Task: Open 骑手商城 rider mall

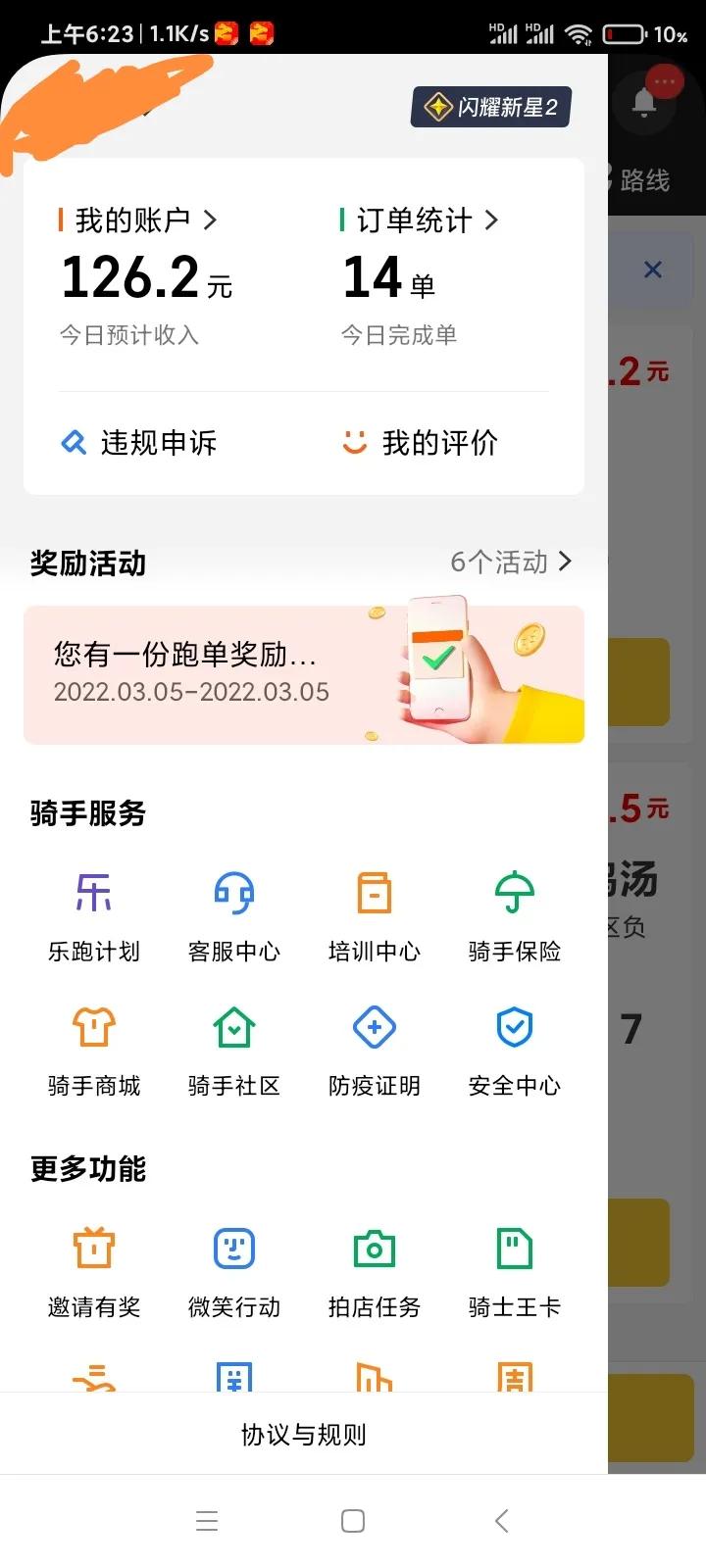Action: [93, 1049]
